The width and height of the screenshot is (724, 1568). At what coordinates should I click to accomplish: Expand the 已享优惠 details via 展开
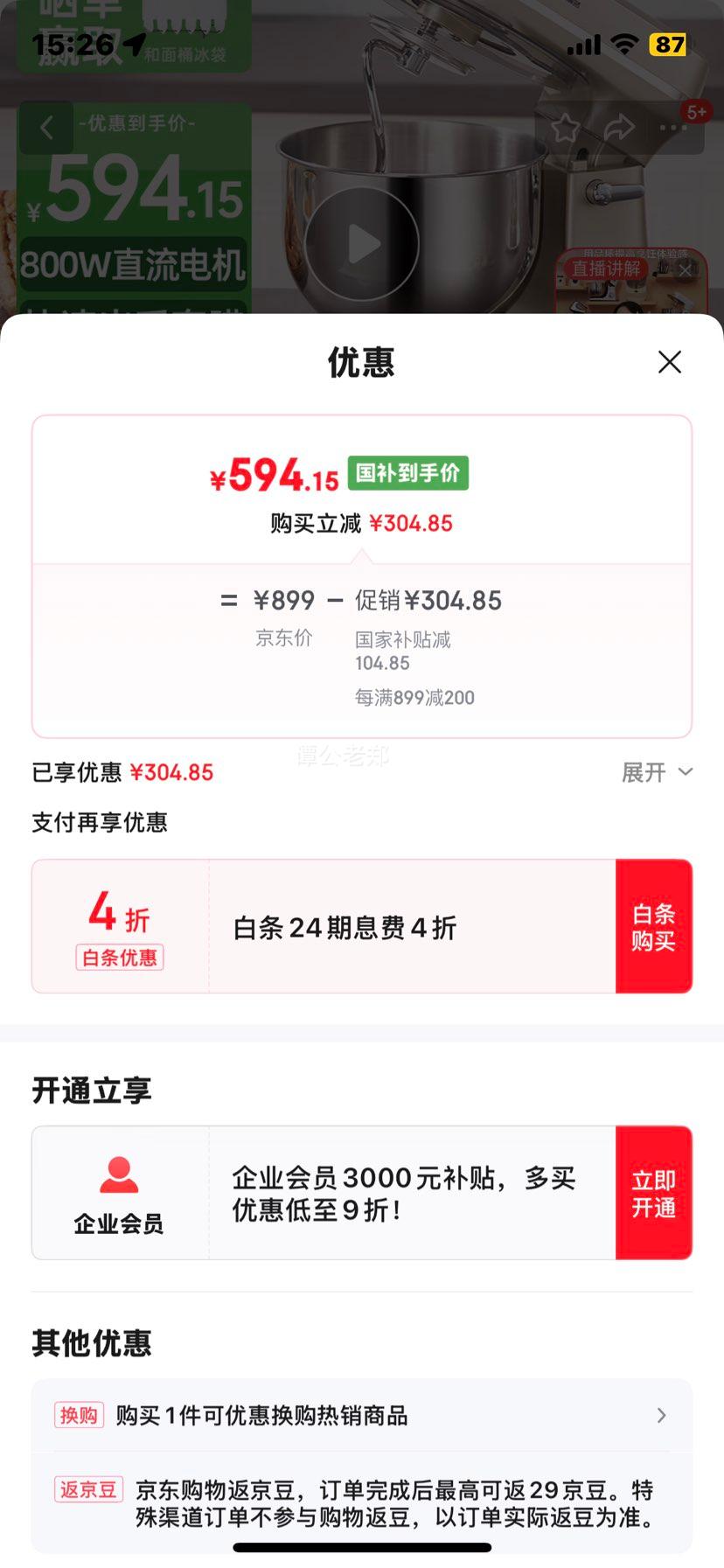(655, 772)
